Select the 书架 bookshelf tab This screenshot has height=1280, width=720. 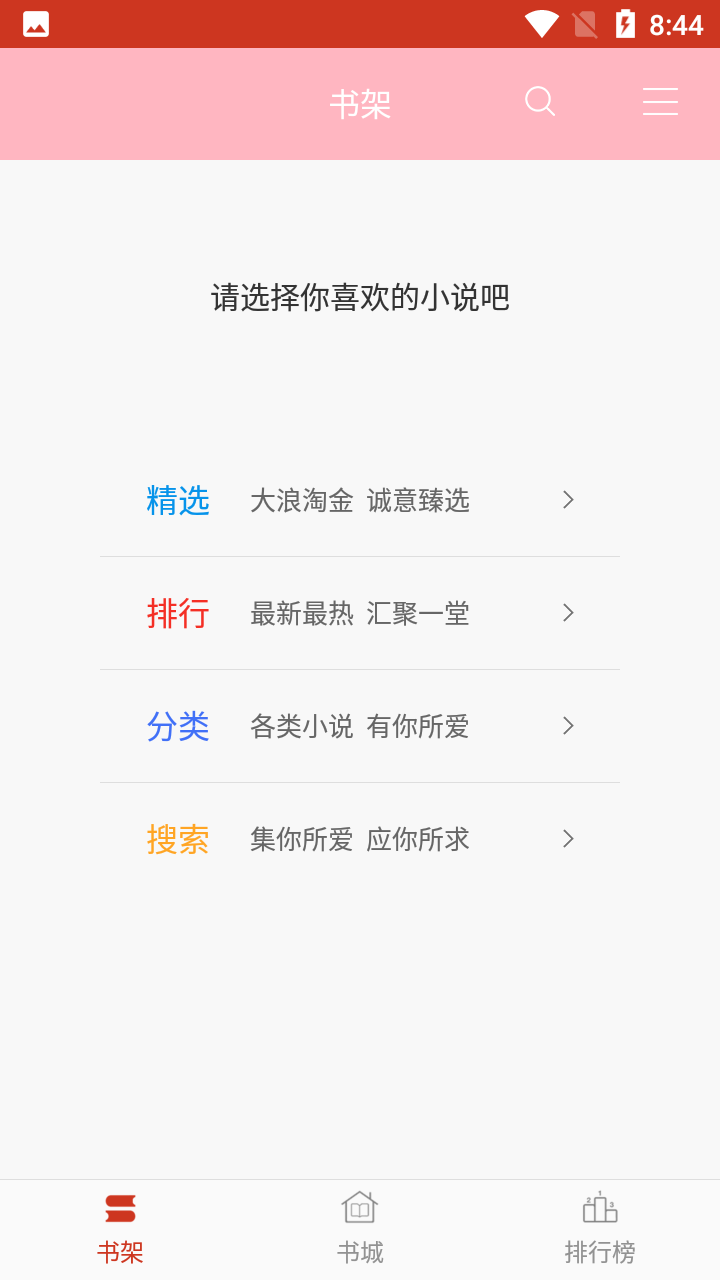pos(120,1230)
